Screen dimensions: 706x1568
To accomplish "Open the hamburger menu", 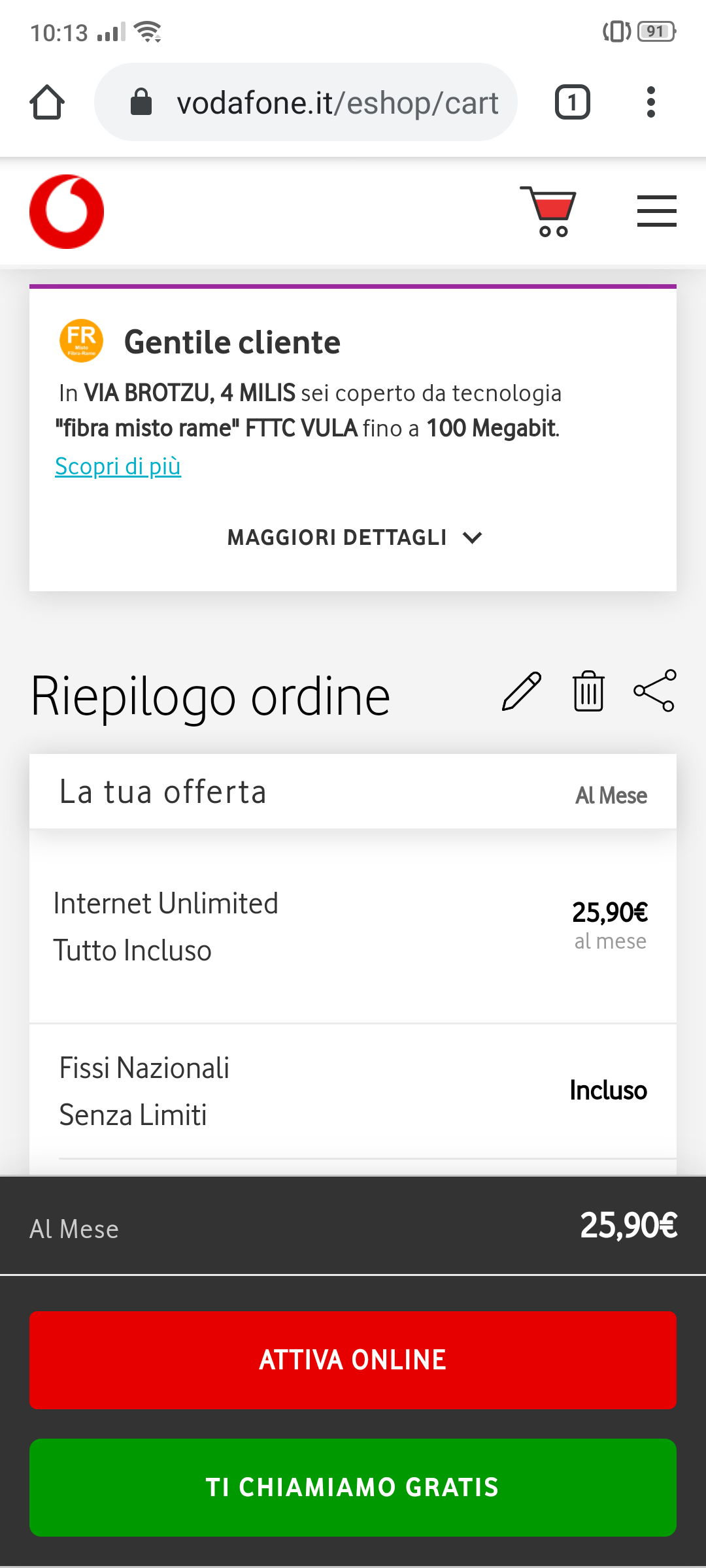I will [x=656, y=211].
